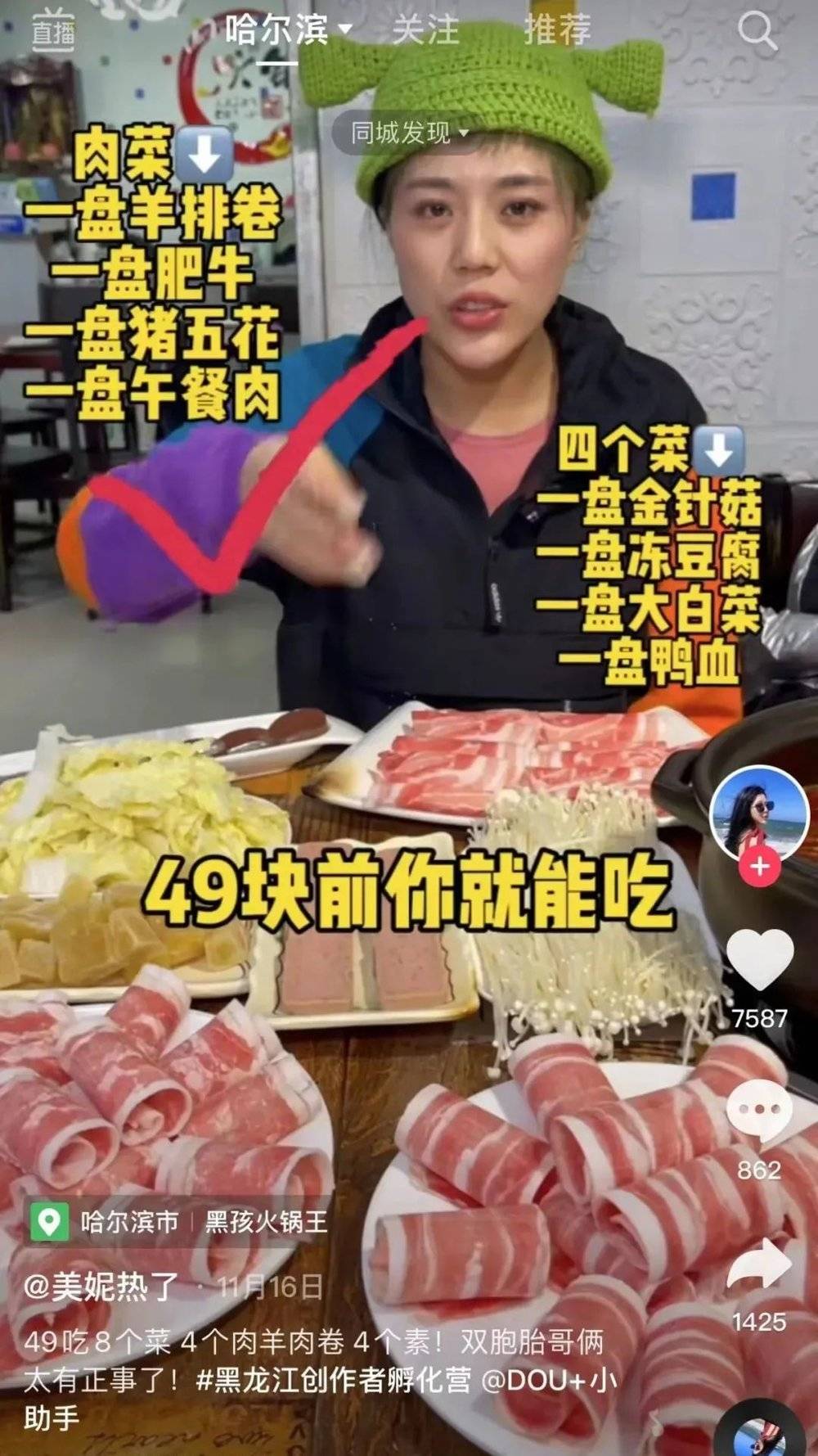This screenshot has width=818, height=1456.
Task: Open the @DOU+小助手 mention
Action: click(548, 1381)
